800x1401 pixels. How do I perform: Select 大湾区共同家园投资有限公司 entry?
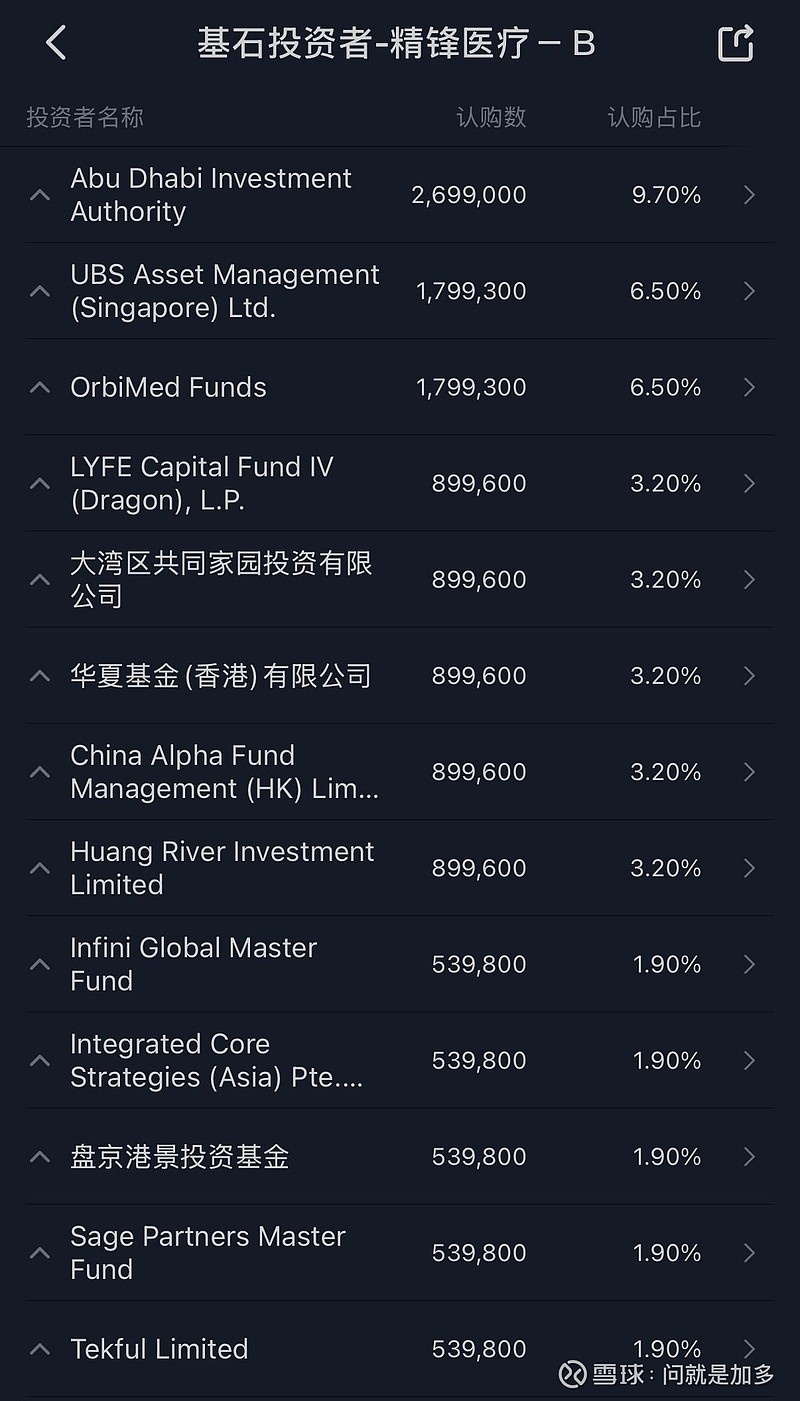(221, 579)
